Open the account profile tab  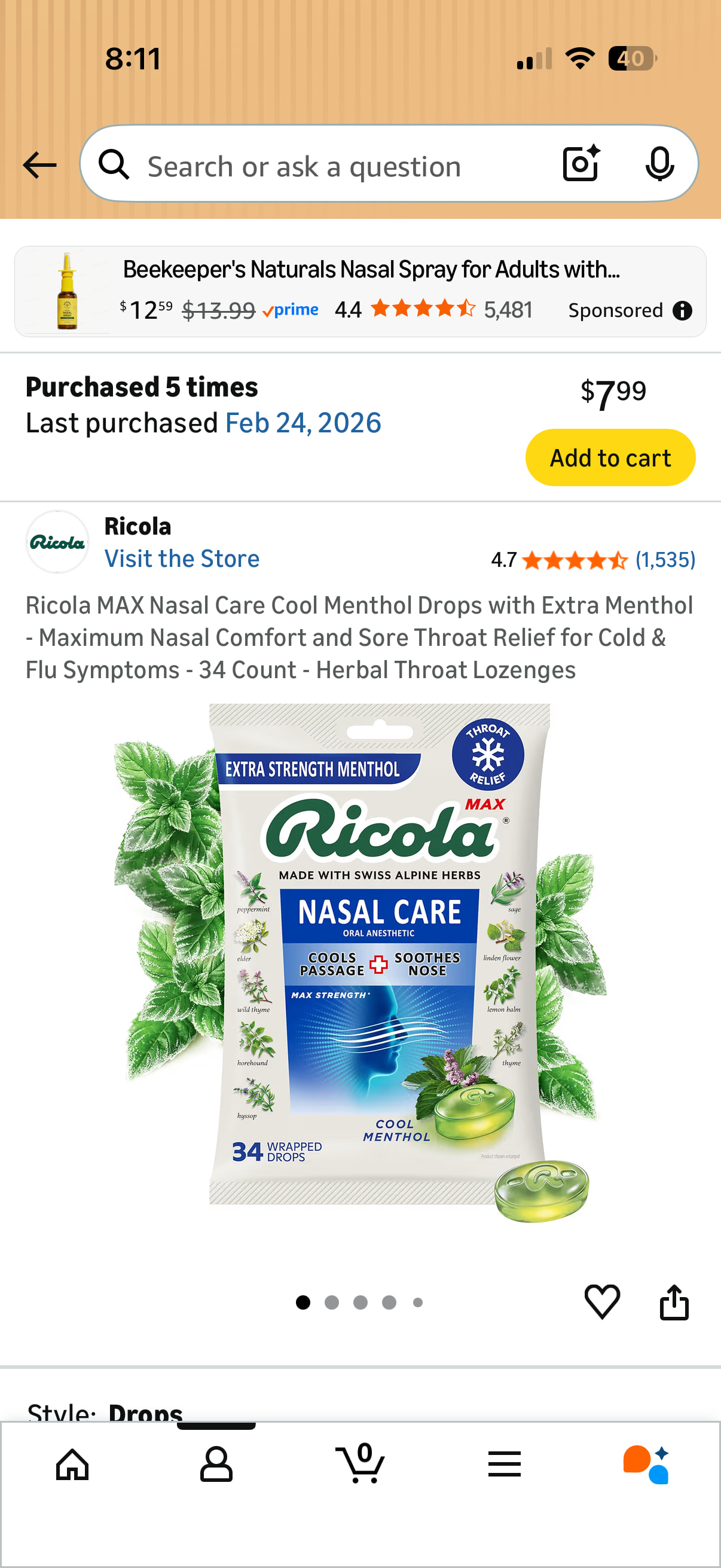pyautogui.click(x=216, y=1464)
